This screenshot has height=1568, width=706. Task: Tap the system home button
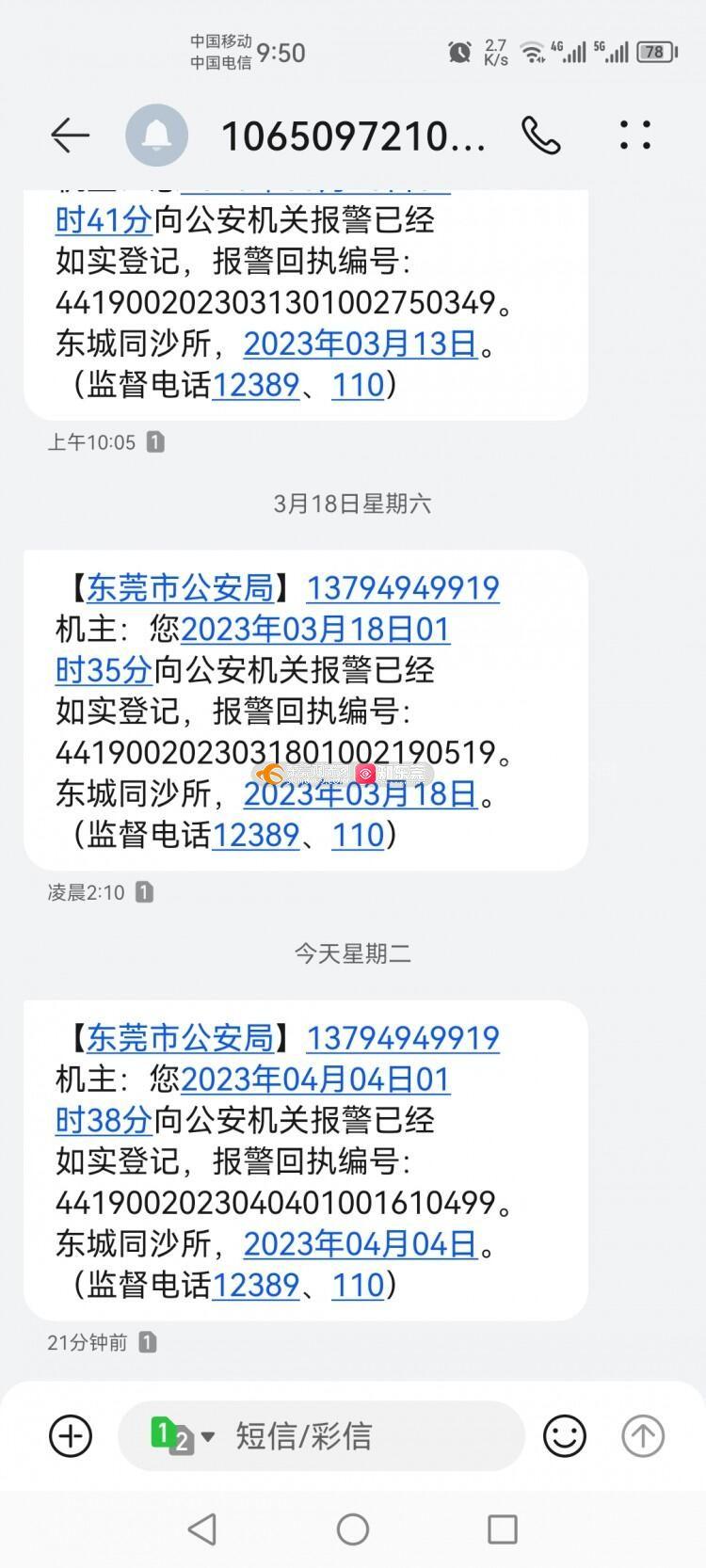353,1529
